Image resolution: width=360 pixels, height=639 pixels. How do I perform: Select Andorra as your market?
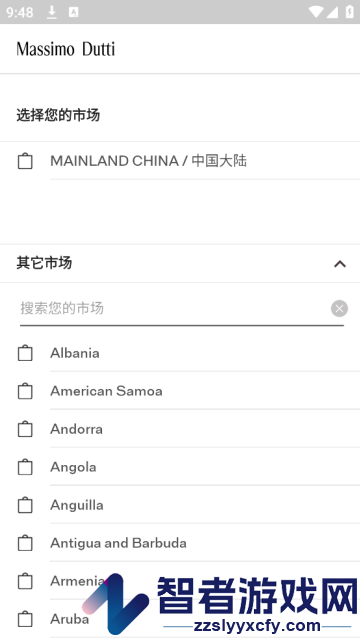coord(180,429)
